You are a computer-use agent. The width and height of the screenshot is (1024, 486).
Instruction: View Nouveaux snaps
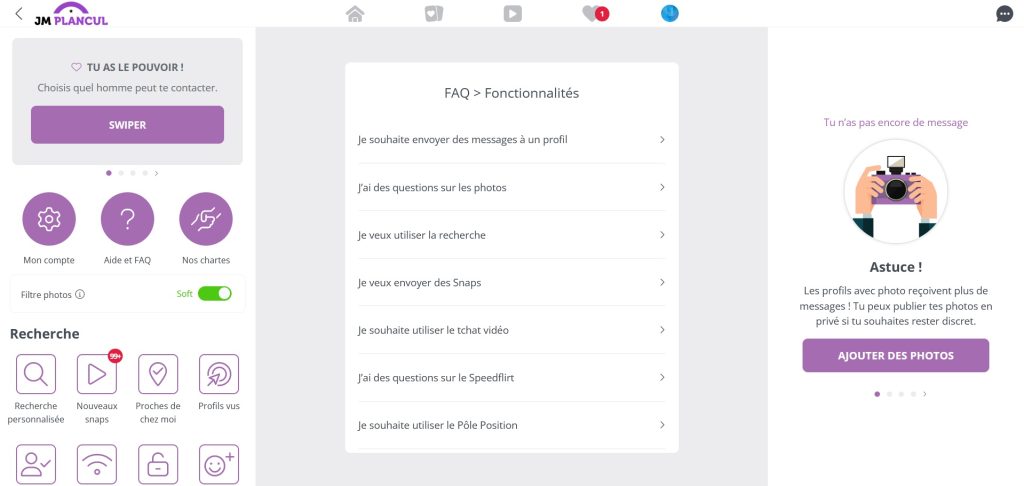point(97,374)
